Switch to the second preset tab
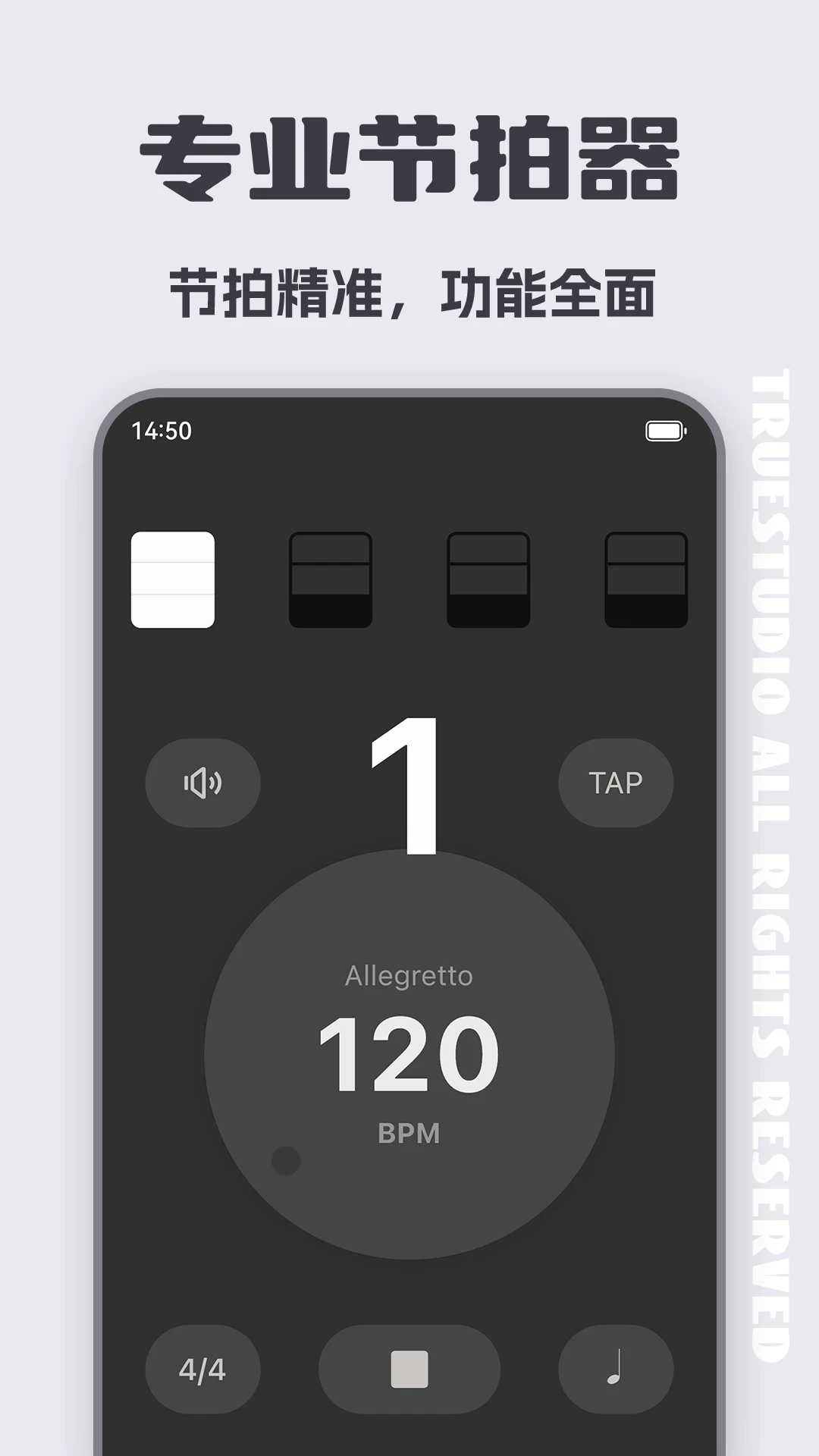 [x=331, y=579]
